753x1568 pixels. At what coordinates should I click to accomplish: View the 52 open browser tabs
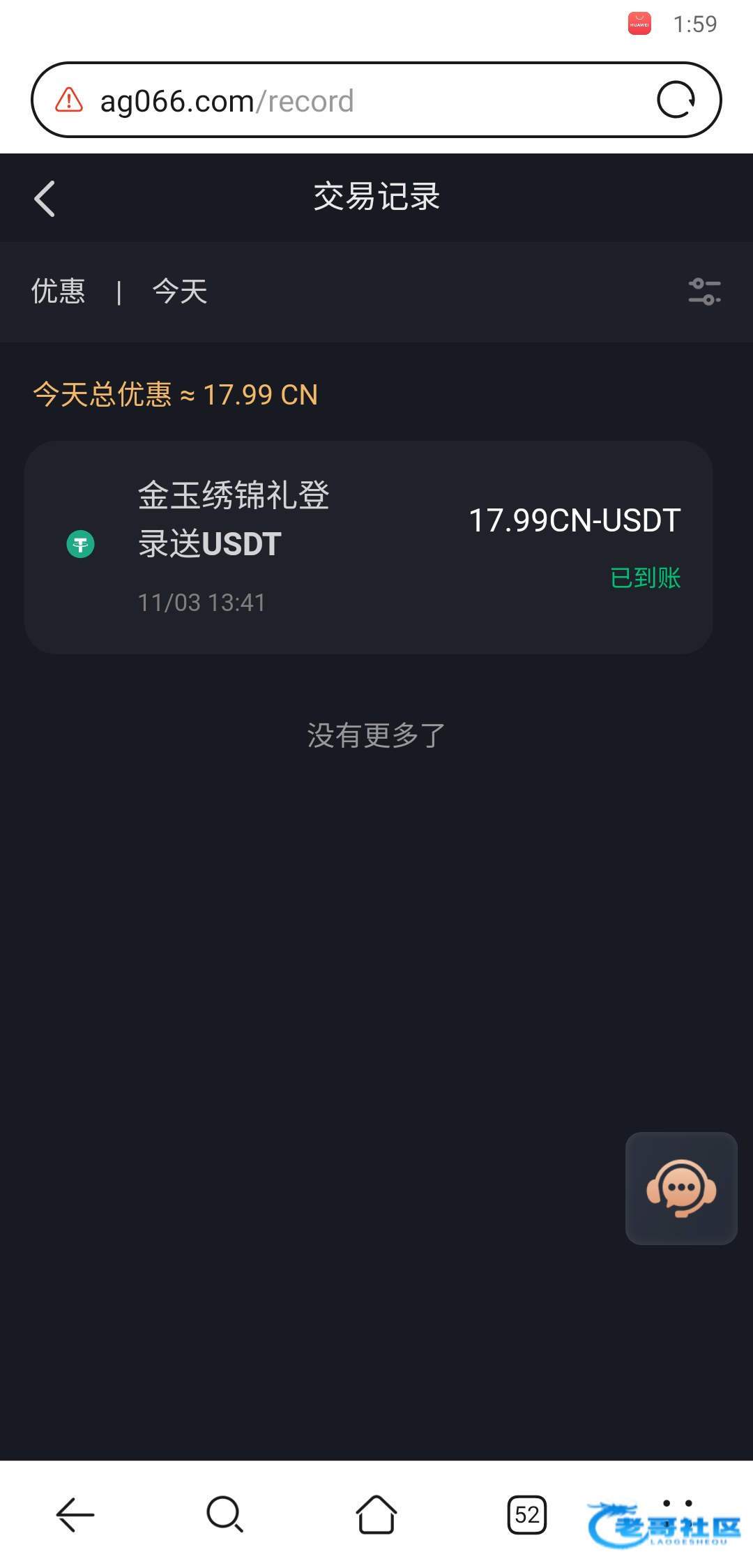(x=527, y=1515)
